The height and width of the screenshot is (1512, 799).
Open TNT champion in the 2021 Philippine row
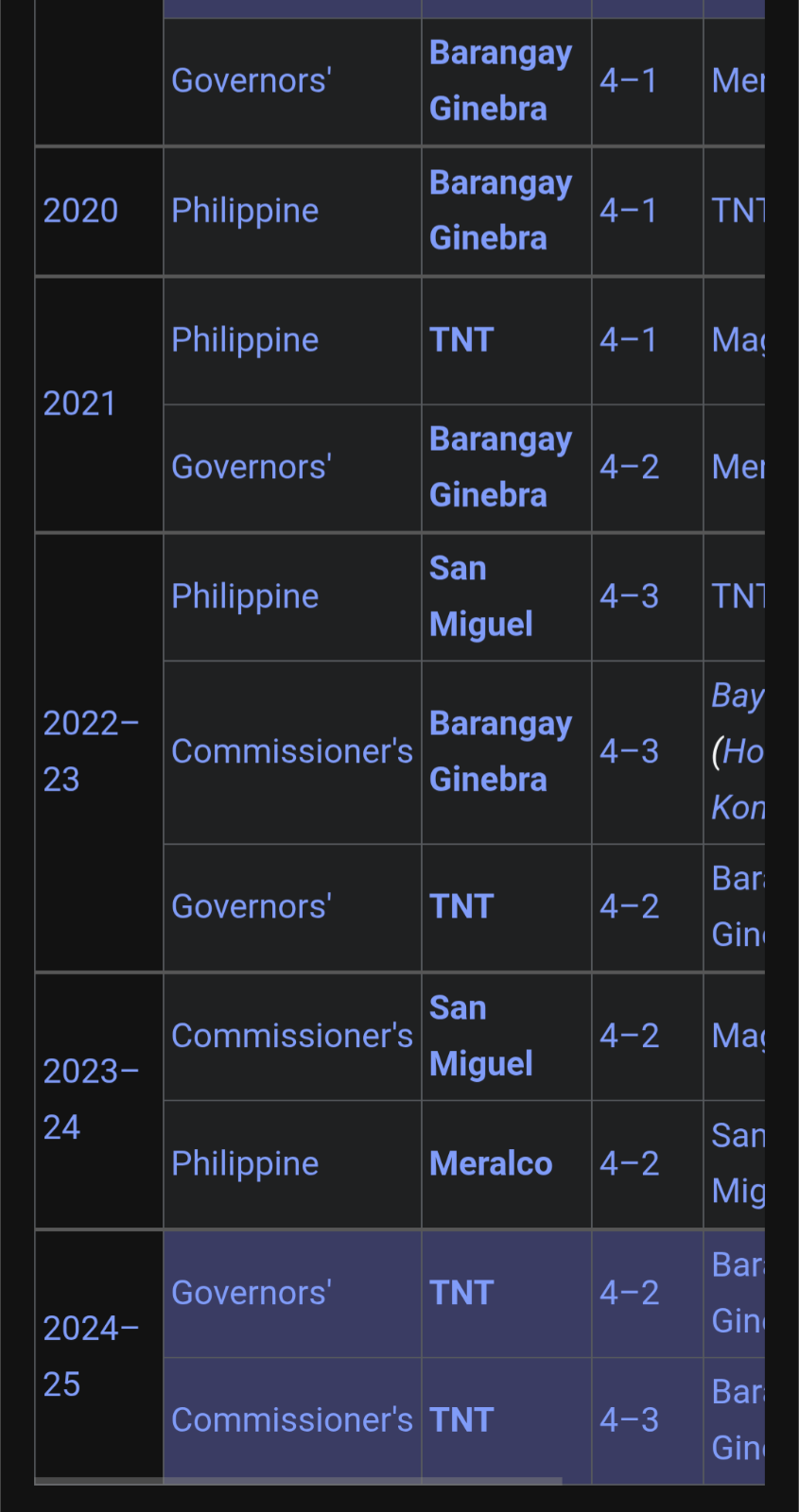click(x=461, y=340)
